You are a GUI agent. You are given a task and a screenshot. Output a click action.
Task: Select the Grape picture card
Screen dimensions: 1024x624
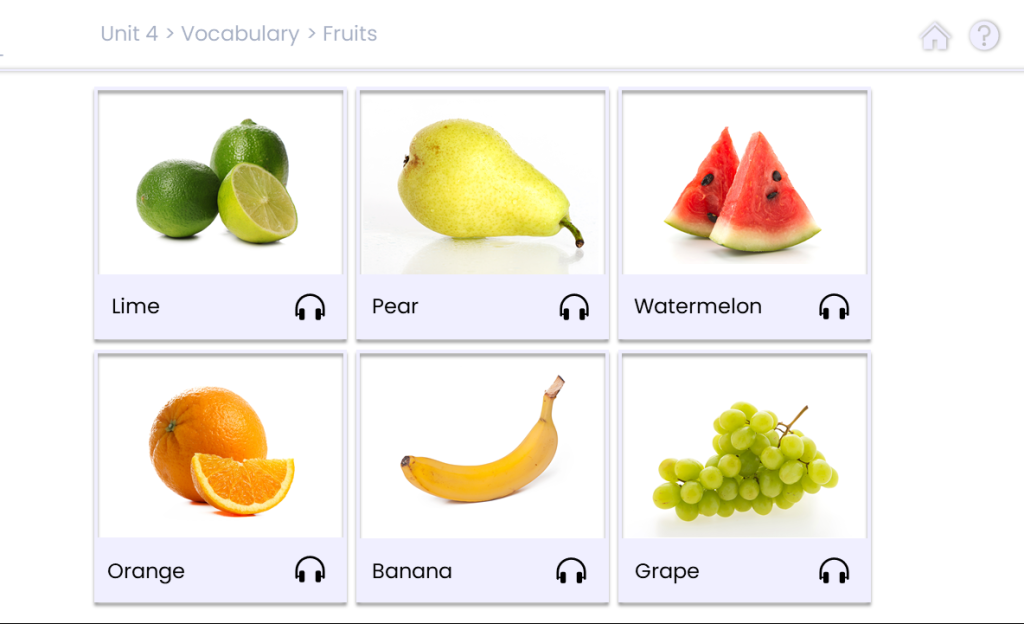click(x=744, y=447)
